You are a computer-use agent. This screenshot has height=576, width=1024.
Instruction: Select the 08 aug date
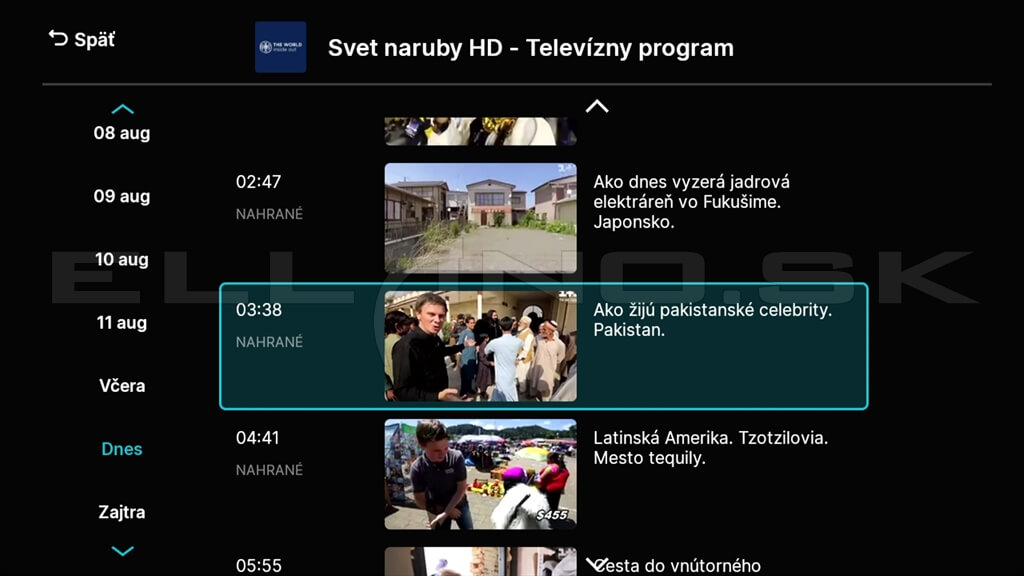point(122,133)
